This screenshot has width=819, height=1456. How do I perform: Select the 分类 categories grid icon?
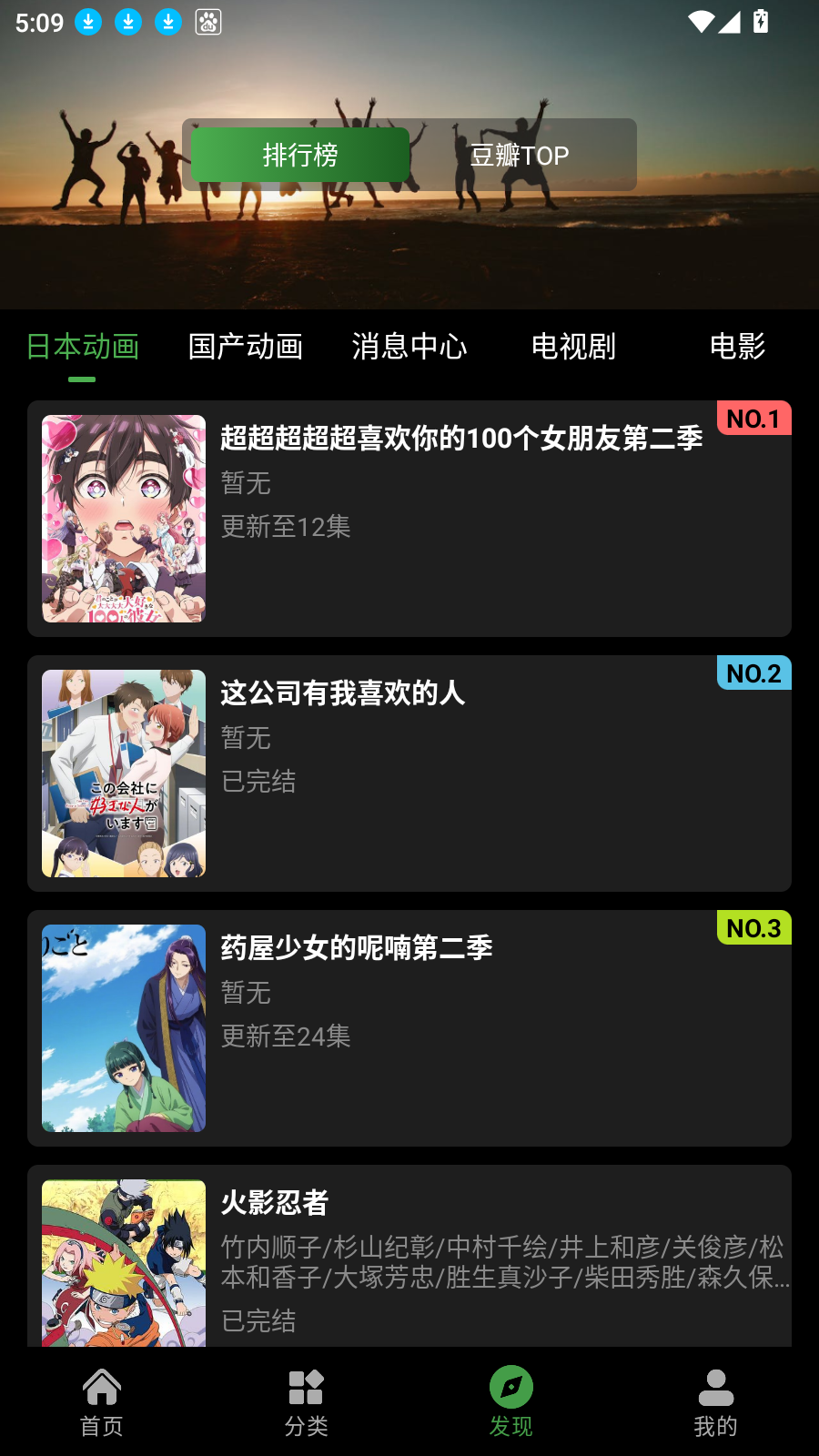tap(306, 1387)
